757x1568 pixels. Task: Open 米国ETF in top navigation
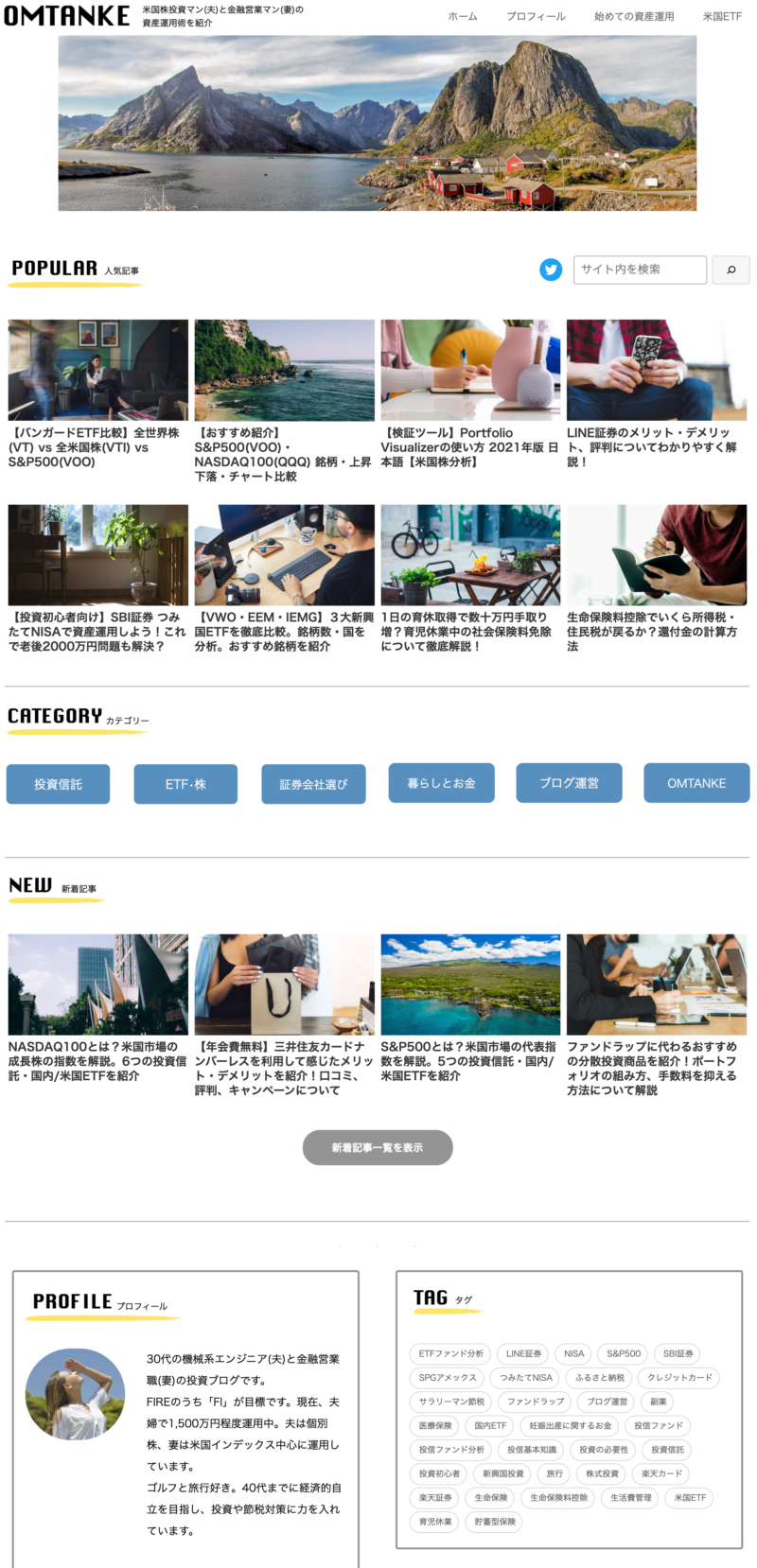point(722,16)
